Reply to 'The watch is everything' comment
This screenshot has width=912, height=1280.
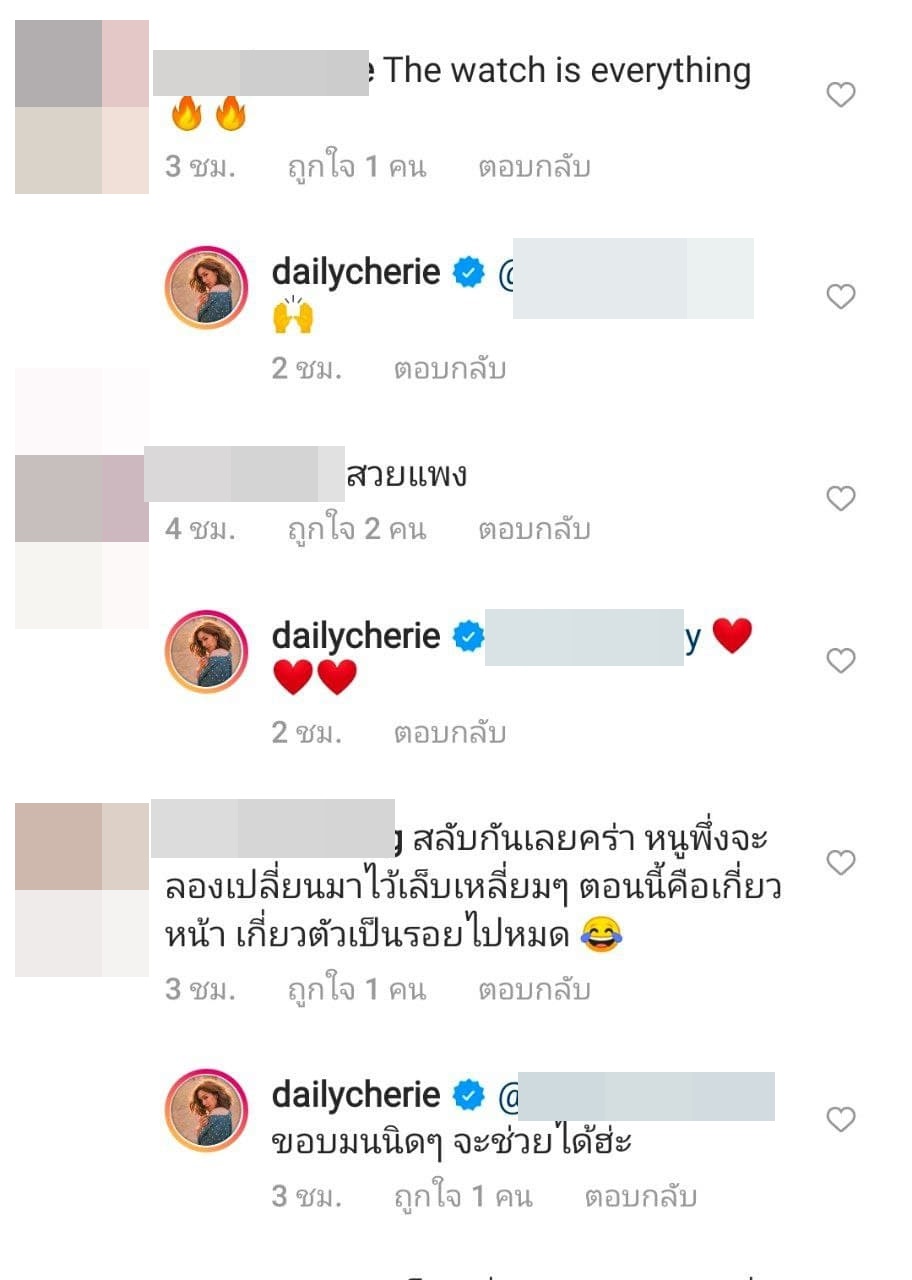533,167
